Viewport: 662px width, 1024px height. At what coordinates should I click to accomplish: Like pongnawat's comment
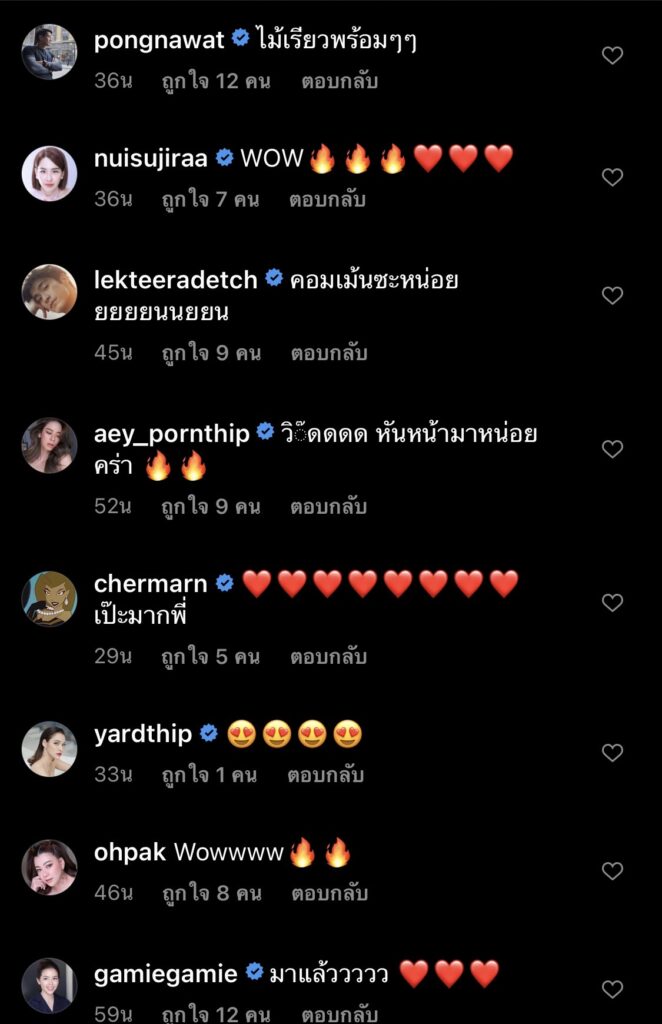[x=612, y=56]
